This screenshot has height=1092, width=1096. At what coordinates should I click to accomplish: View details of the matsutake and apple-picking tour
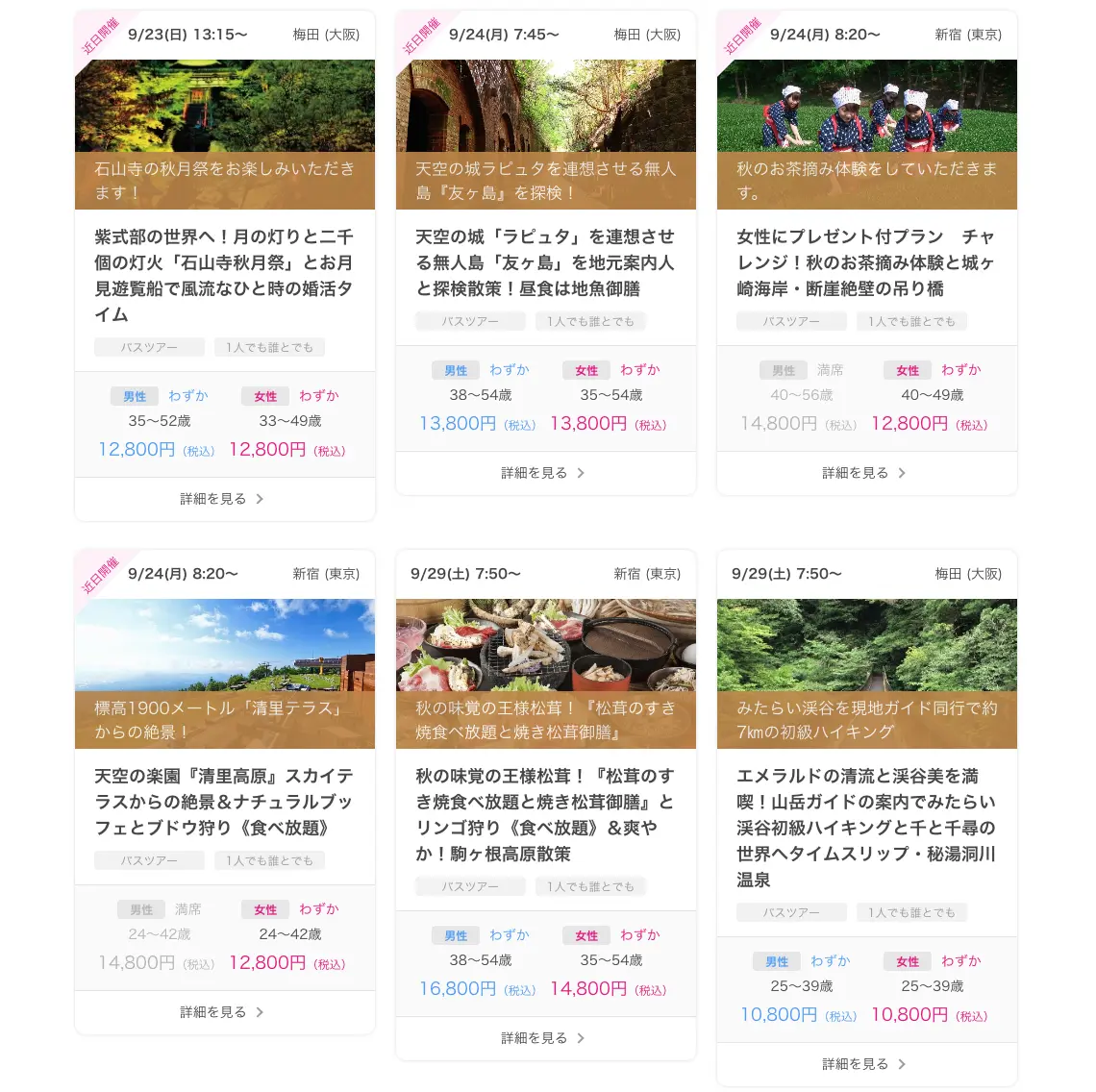tap(544, 1038)
